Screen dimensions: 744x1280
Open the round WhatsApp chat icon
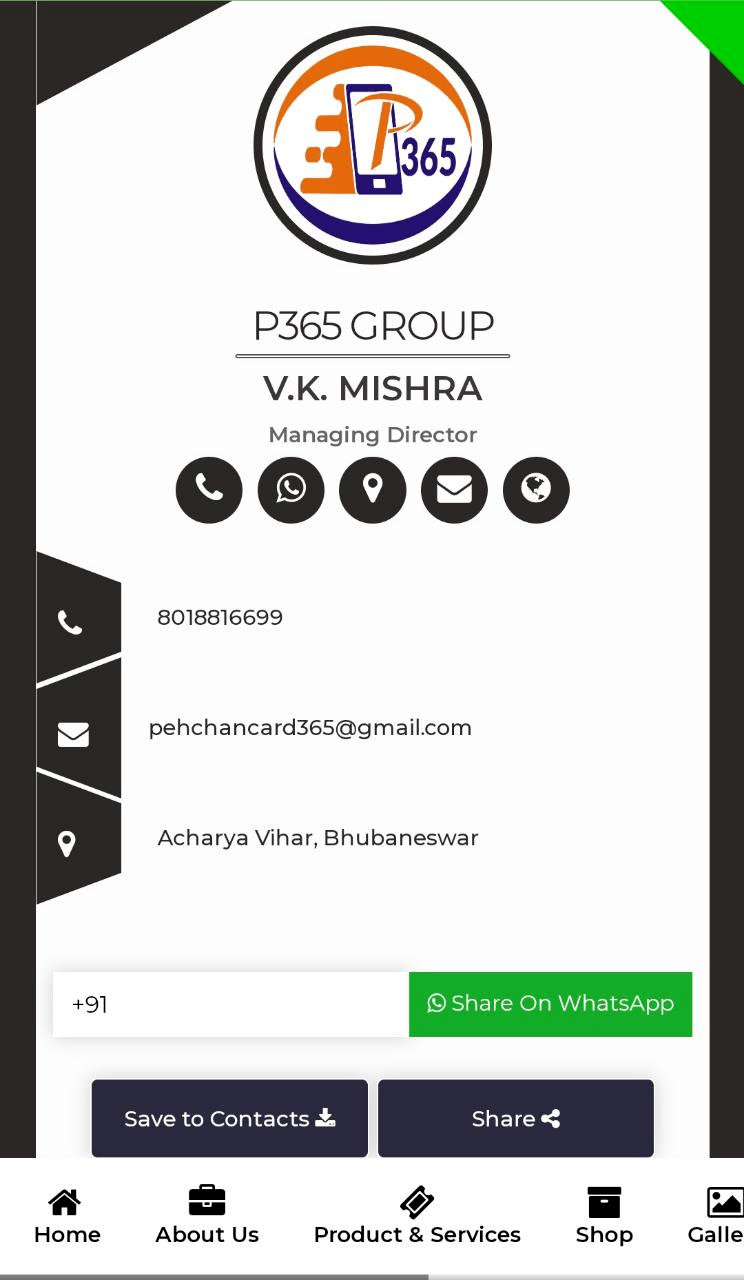[x=291, y=490]
